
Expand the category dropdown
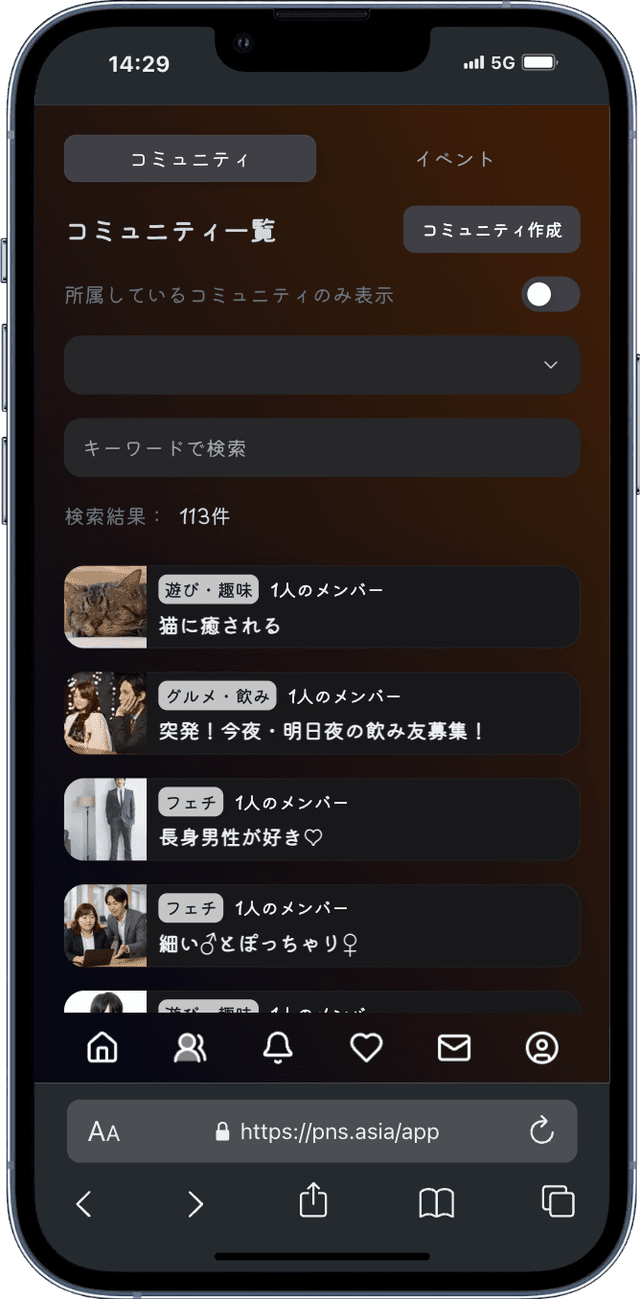point(322,365)
